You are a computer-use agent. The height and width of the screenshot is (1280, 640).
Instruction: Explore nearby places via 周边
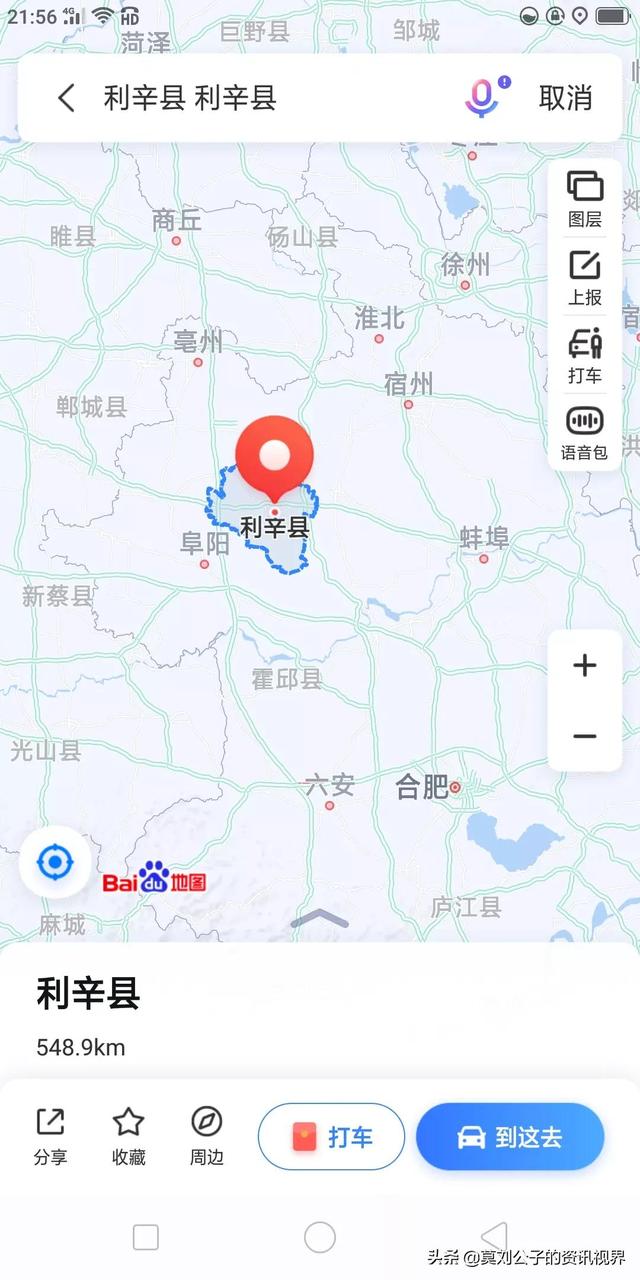(x=207, y=1136)
